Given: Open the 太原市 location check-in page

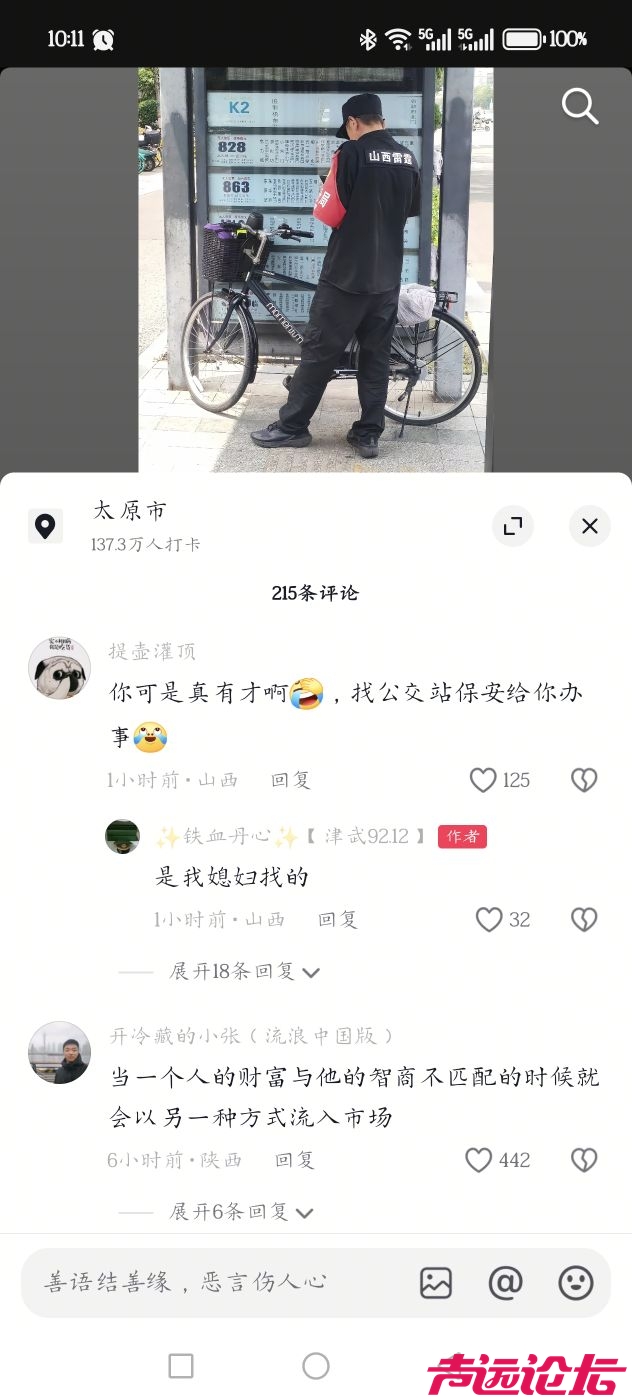Looking at the screenshot, I should click(x=130, y=512).
